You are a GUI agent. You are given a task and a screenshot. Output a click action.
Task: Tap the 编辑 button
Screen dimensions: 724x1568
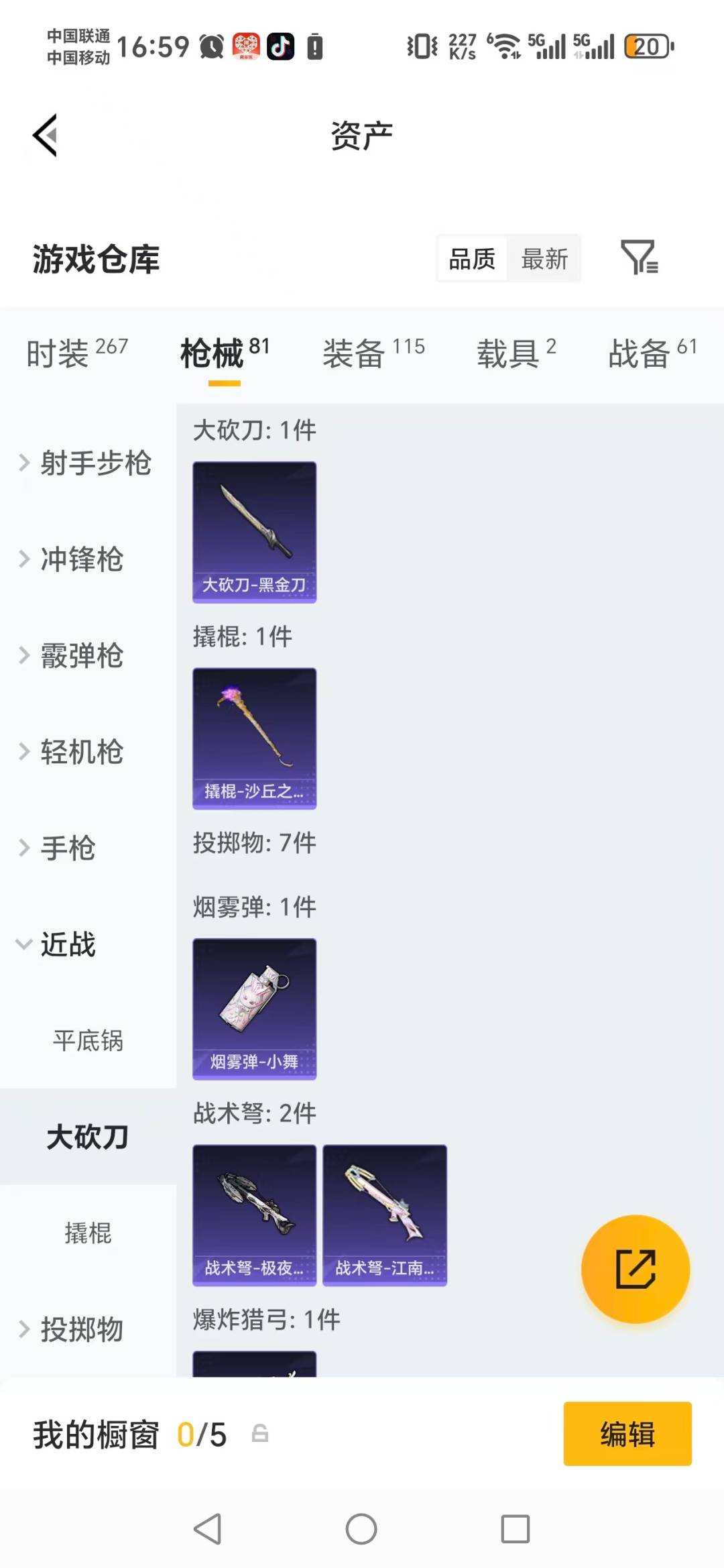click(x=627, y=1435)
